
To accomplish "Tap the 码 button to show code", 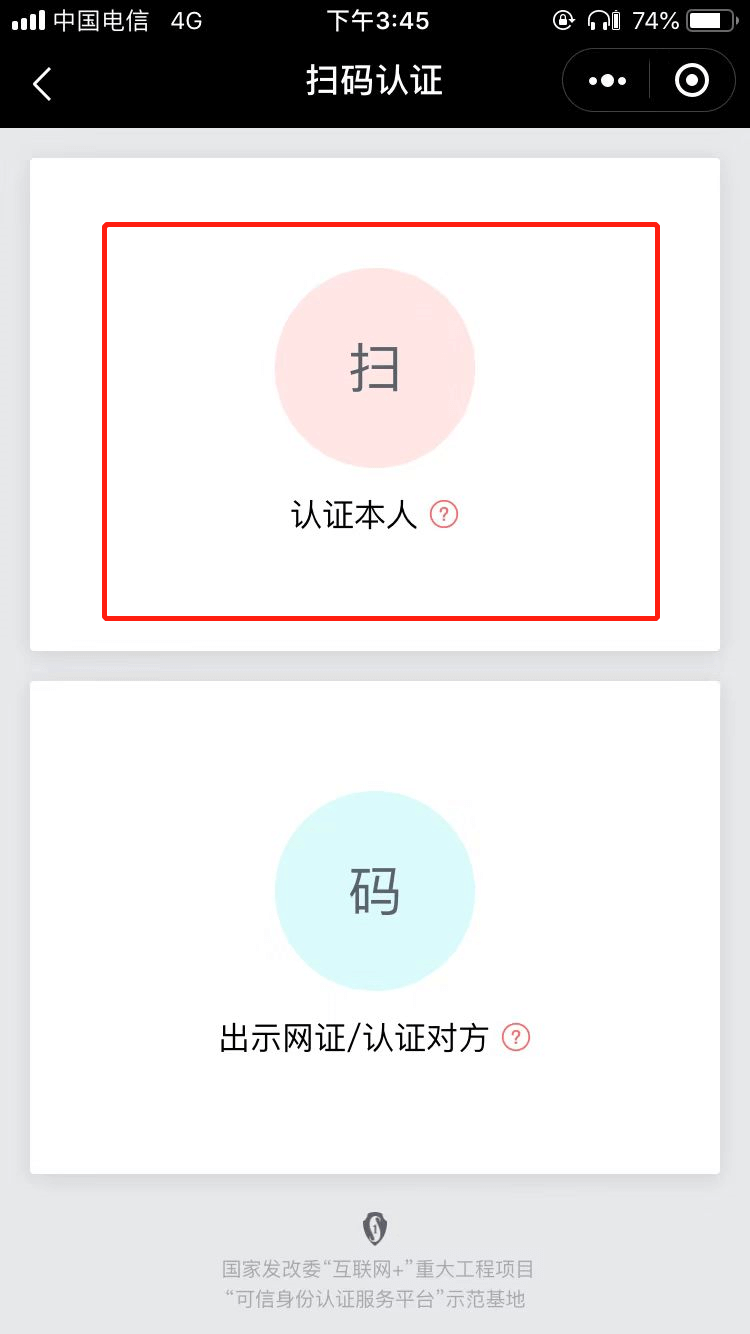I will [x=375, y=891].
